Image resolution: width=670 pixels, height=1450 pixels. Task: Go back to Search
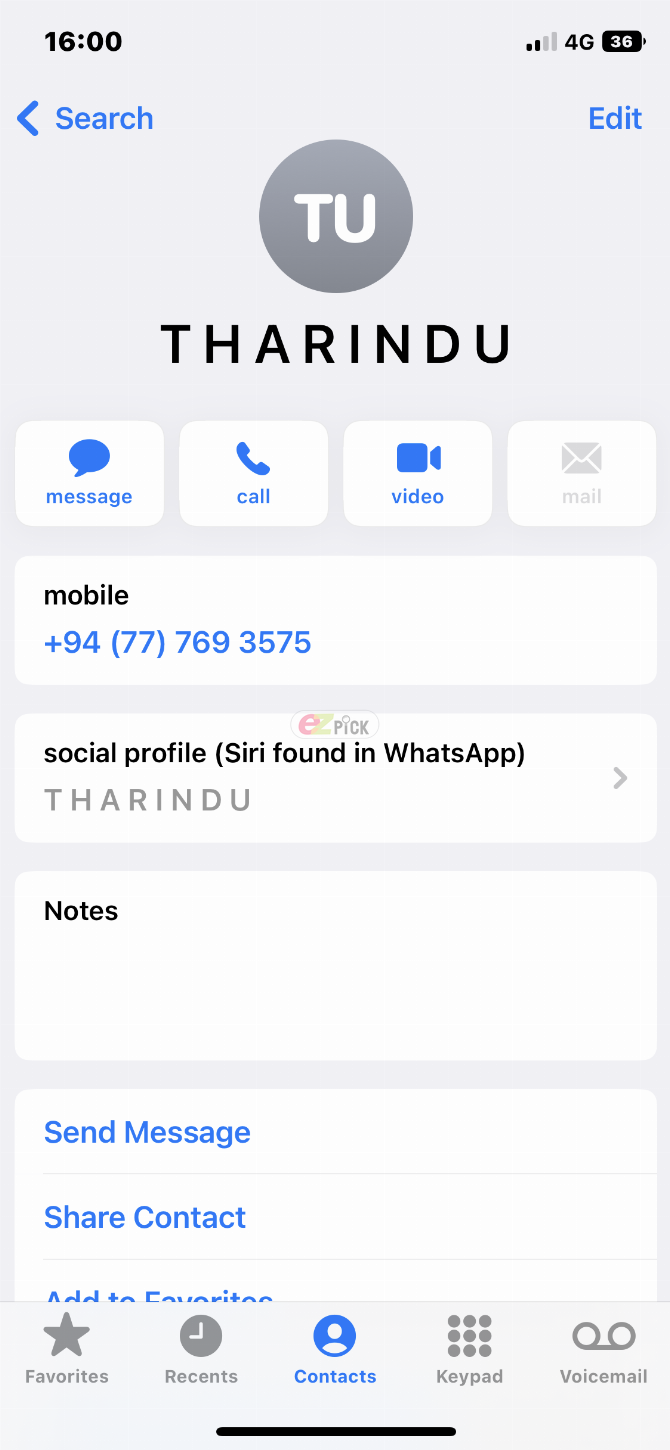(x=86, y=118)
